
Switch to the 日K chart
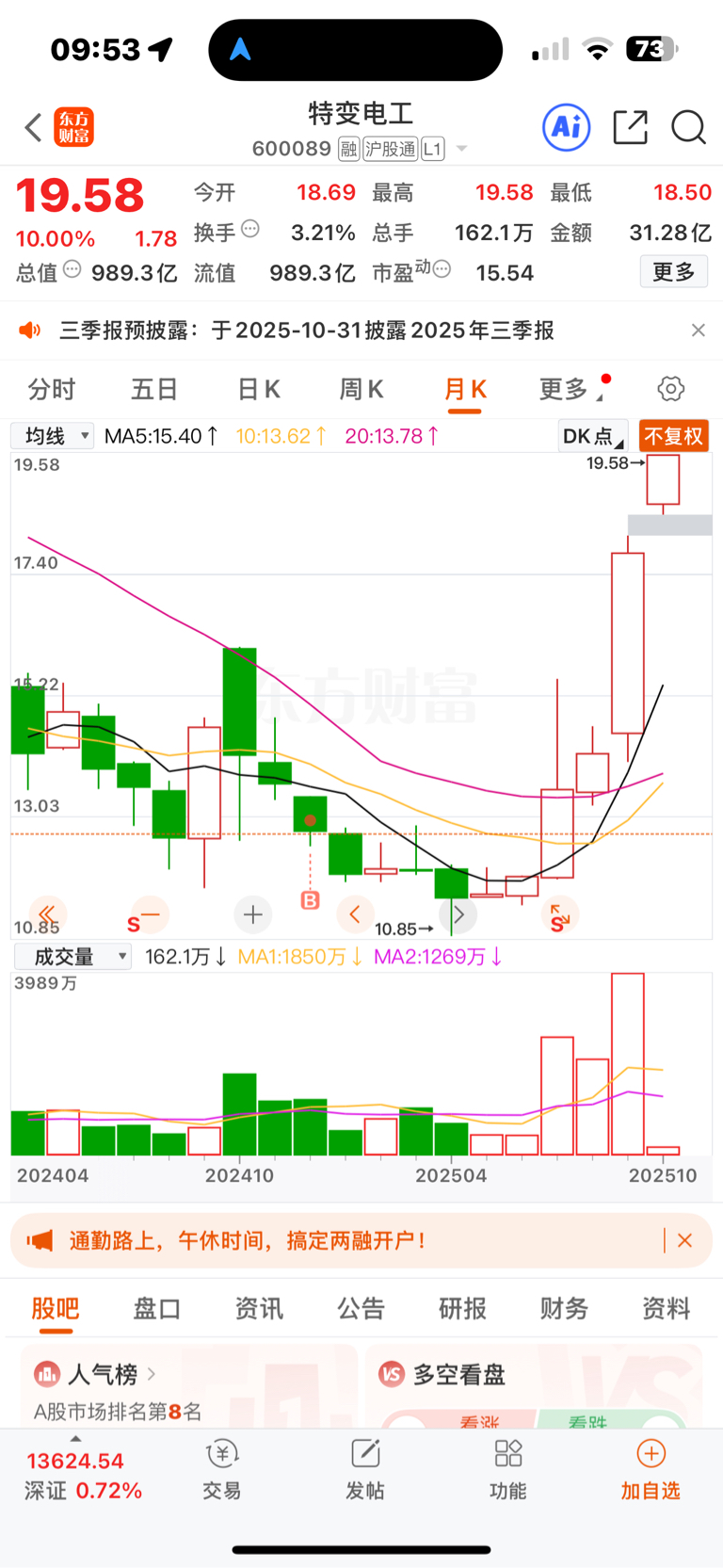(258, 389)
